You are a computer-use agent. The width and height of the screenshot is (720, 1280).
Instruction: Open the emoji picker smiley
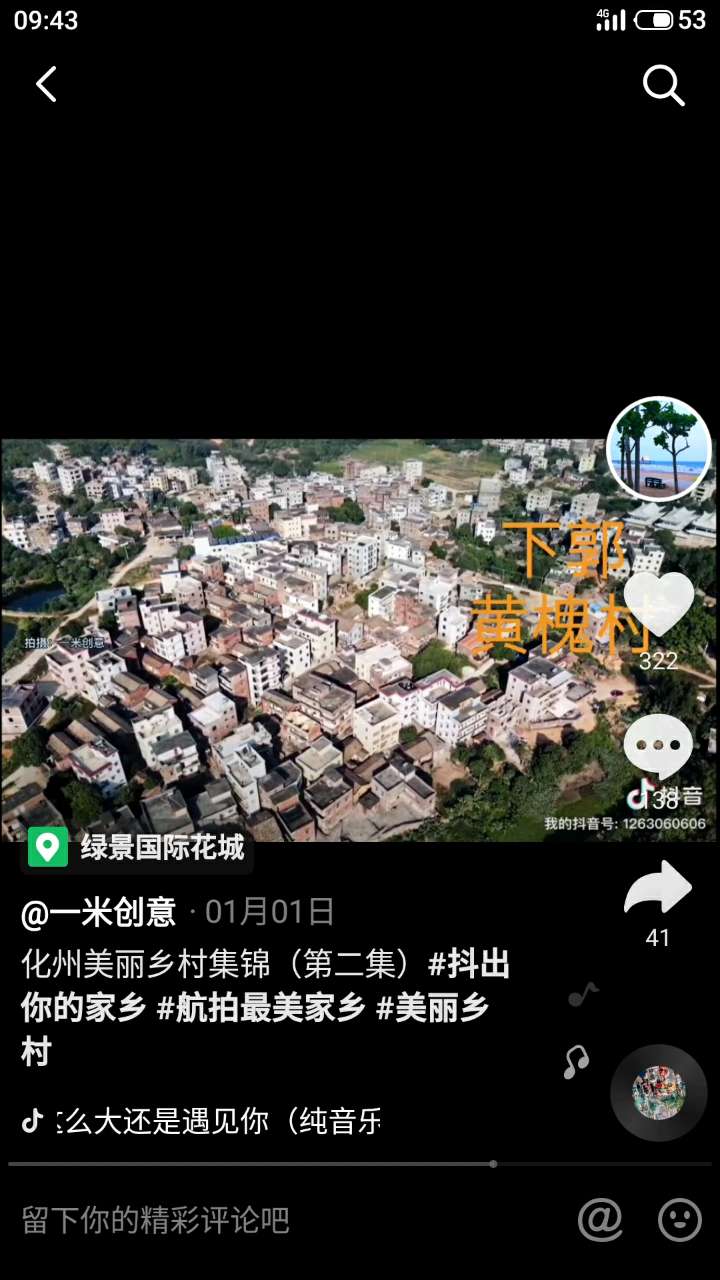(680, 1220)
